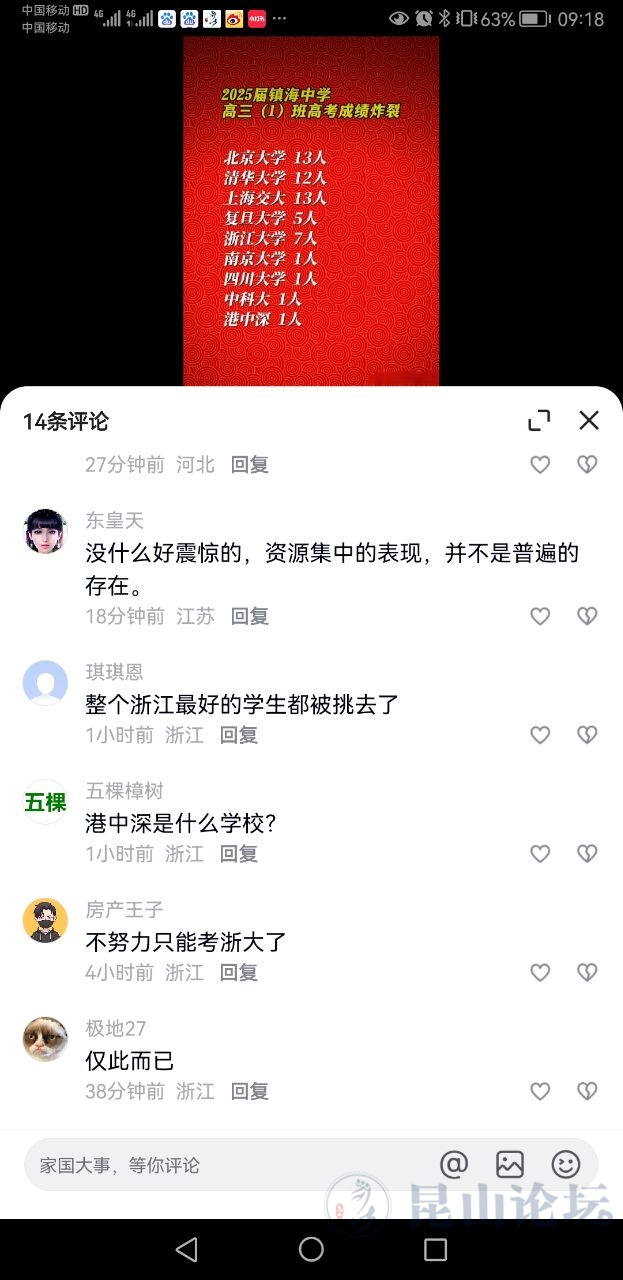Screen dimensions: 623x1280
Task: Like 五棵樟树's comment
Action: 540,854
